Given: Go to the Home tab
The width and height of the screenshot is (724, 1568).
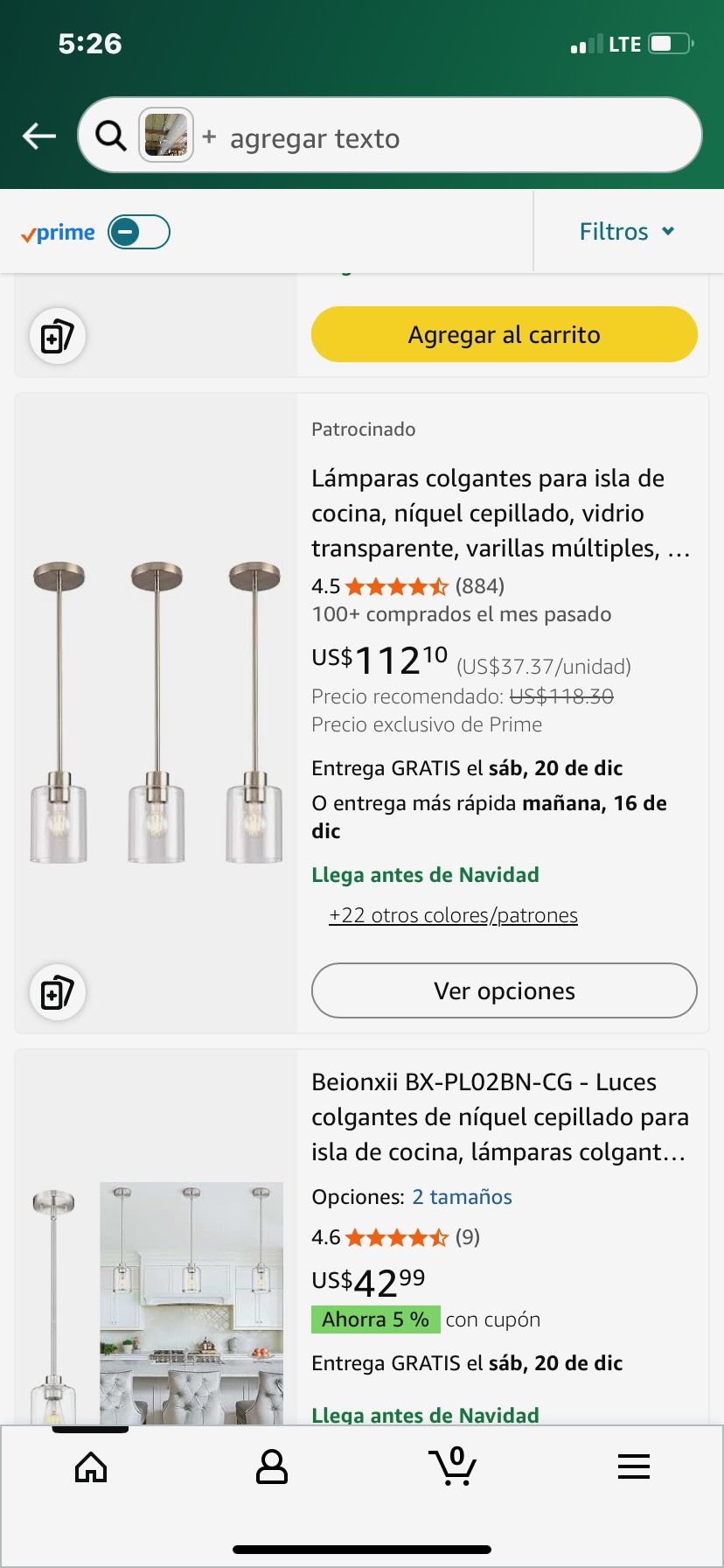Looking at the screenshot, I should coord(91,1467).
